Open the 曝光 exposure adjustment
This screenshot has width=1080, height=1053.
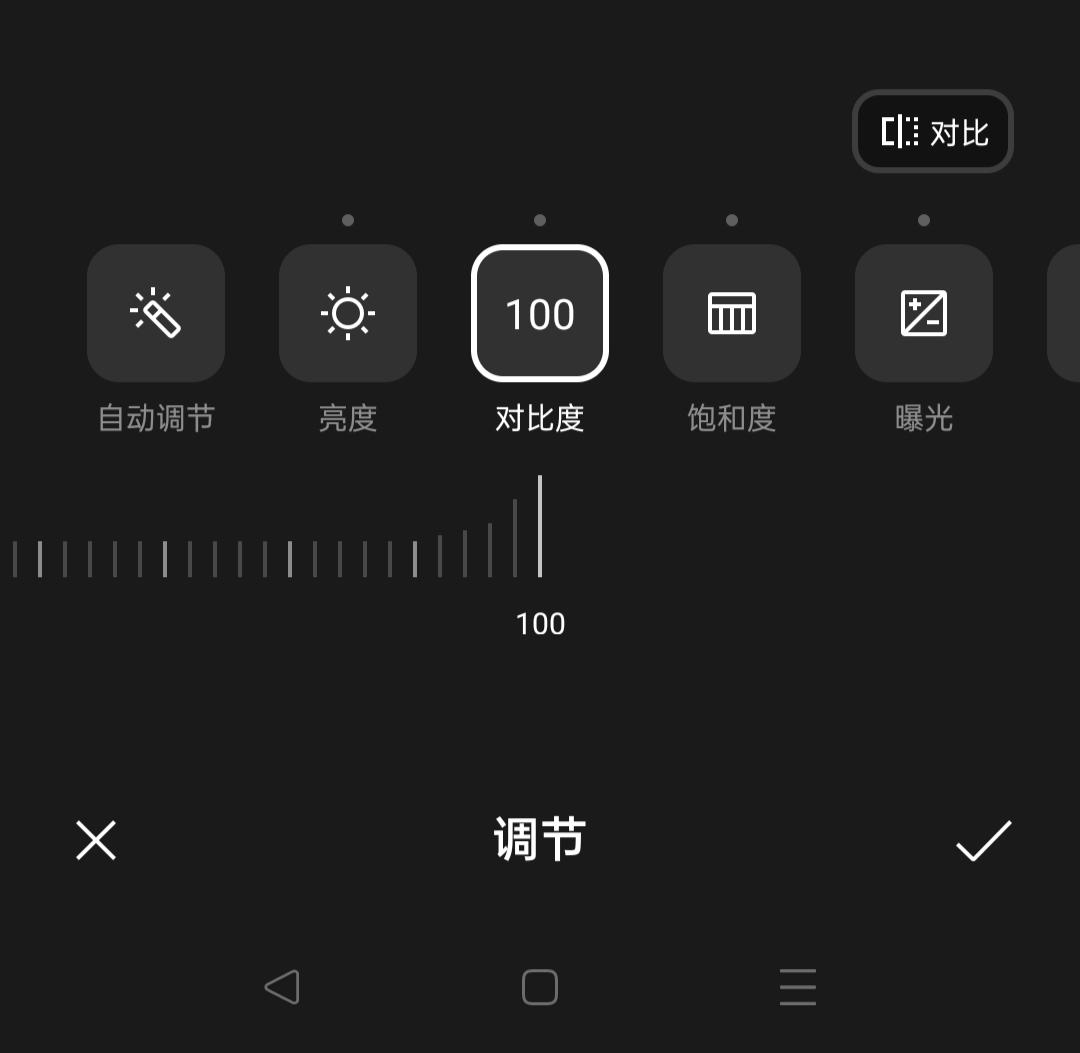924,313
